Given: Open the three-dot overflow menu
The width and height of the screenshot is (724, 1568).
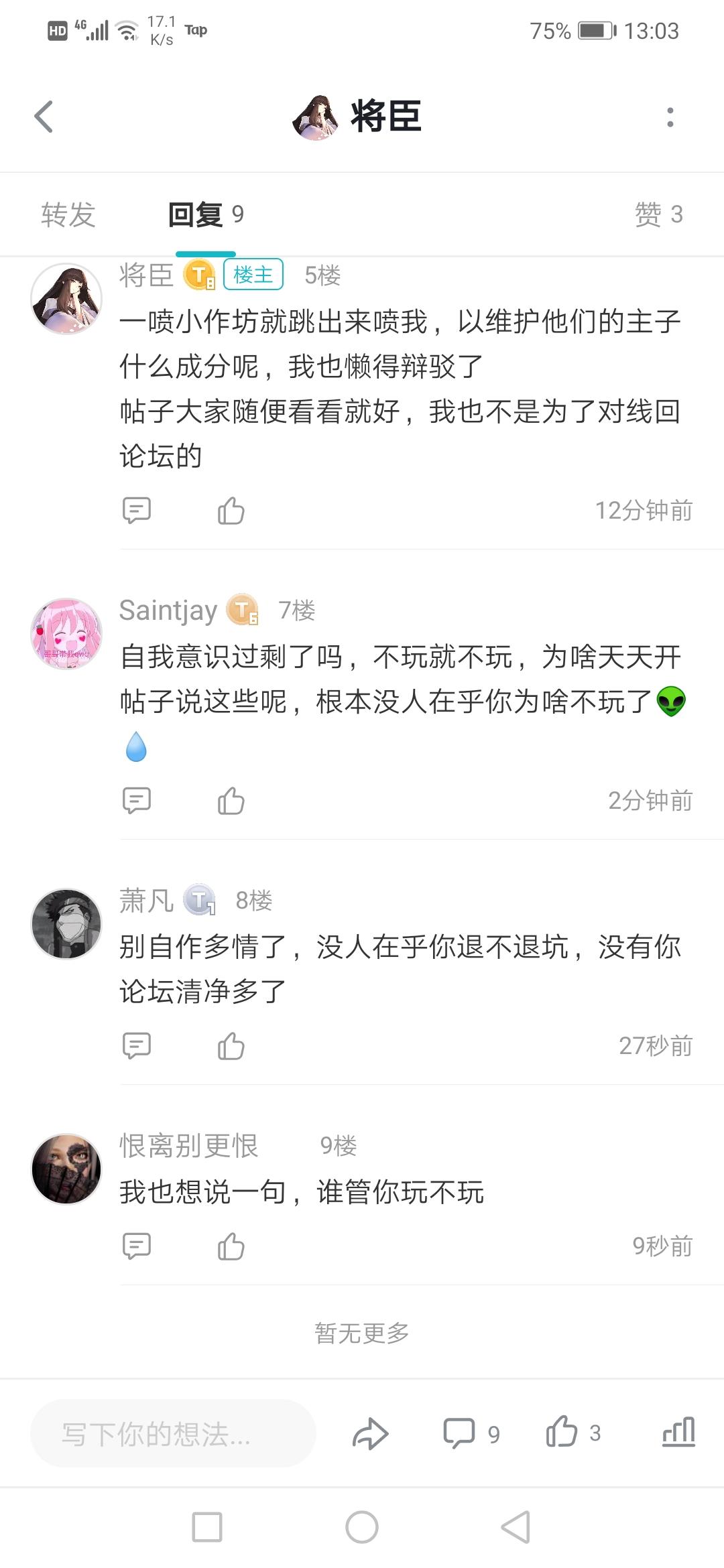Looking at the screenshot, I should click(x=670, y=117).
